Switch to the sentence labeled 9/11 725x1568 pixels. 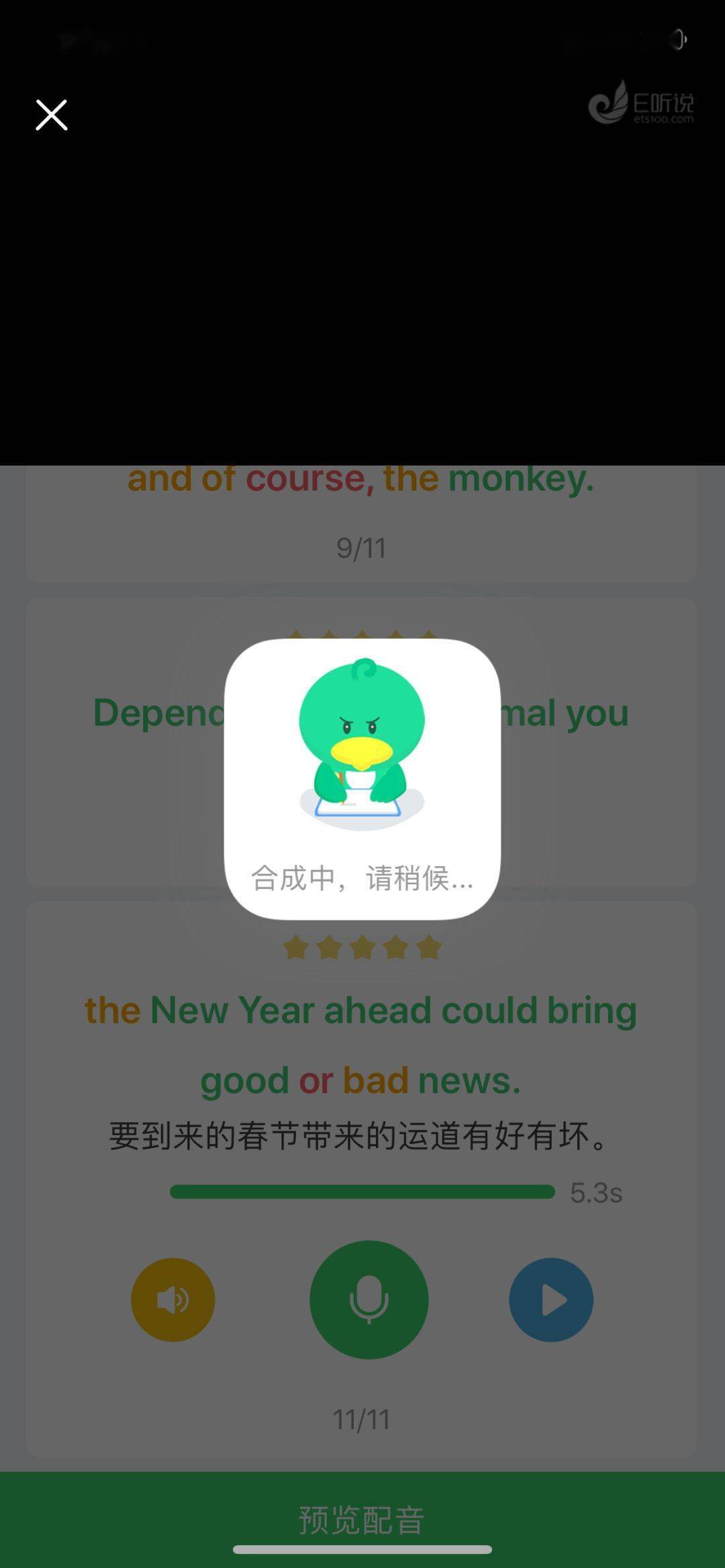click(x=362, y=547)
